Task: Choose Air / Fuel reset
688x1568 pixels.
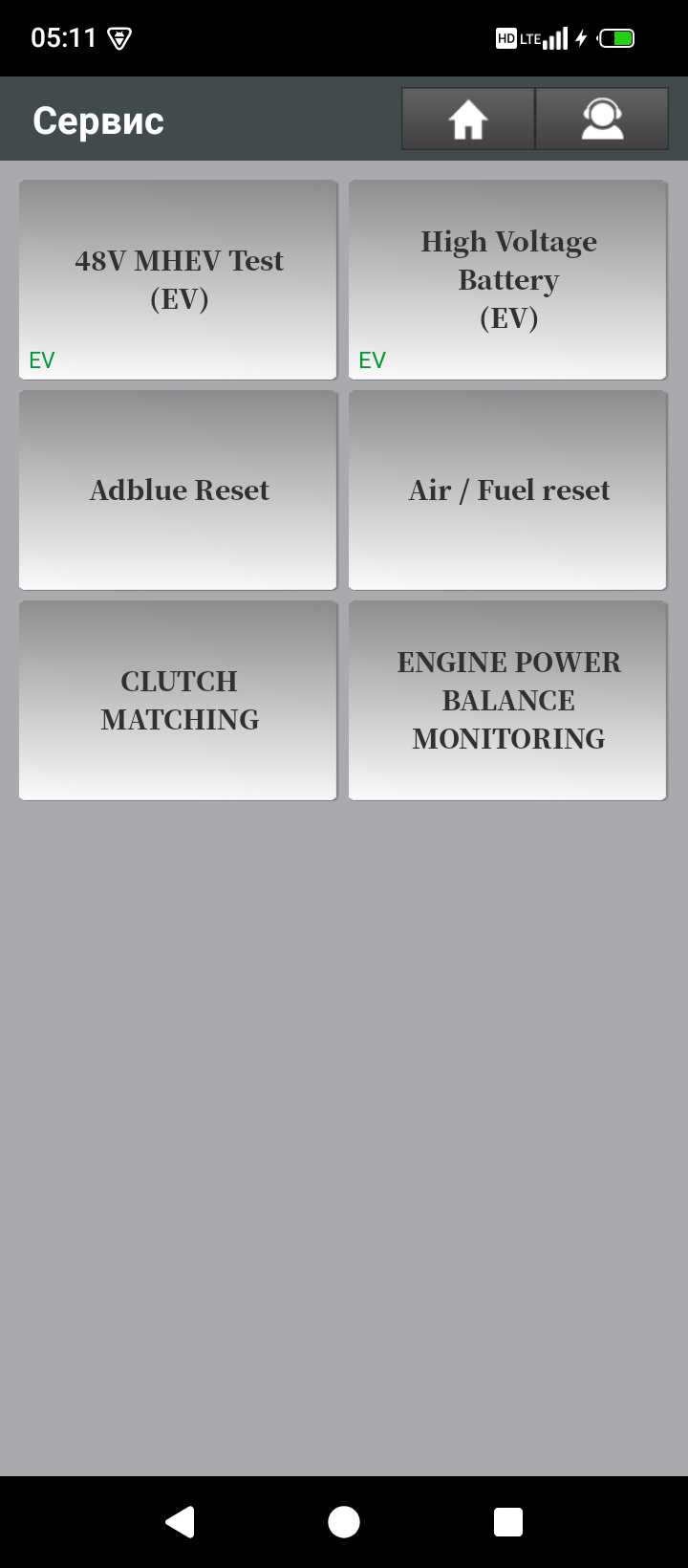Action: pyautogui.click(x=507, y=490)
